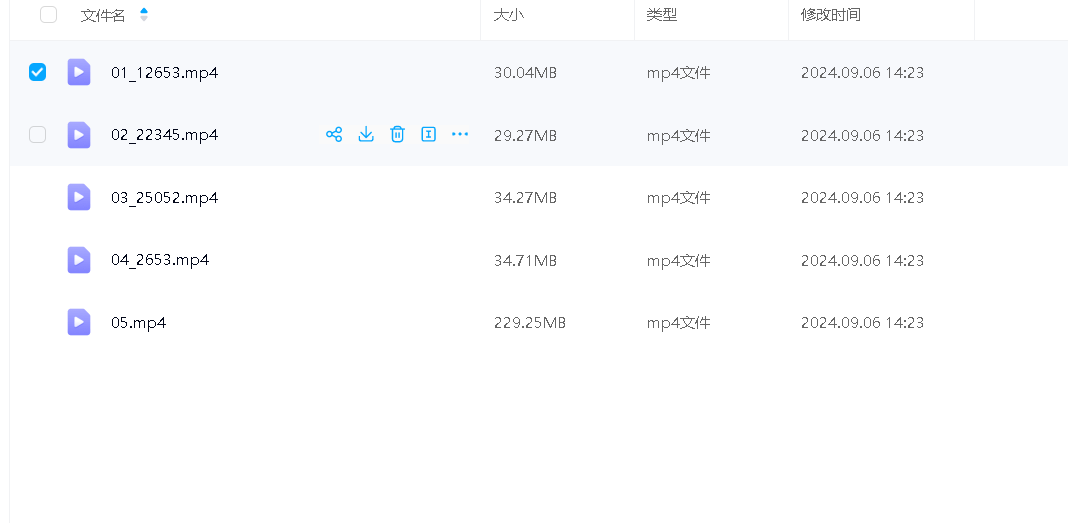Open the 03_25052.mp4 video
The height and width of the screenshot is (523, 1068).
[164, 198]
